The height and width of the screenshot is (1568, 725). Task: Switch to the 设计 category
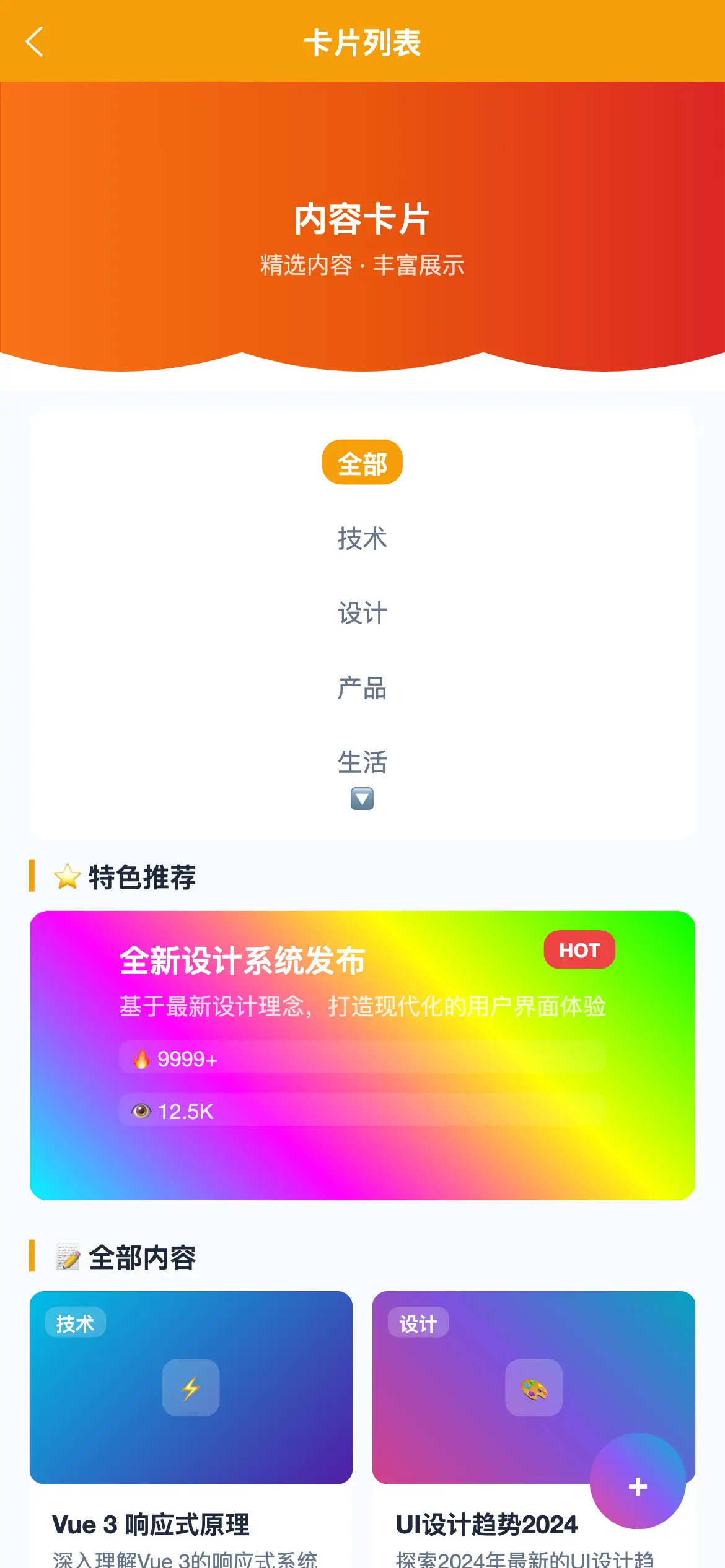tap(362, 612)
